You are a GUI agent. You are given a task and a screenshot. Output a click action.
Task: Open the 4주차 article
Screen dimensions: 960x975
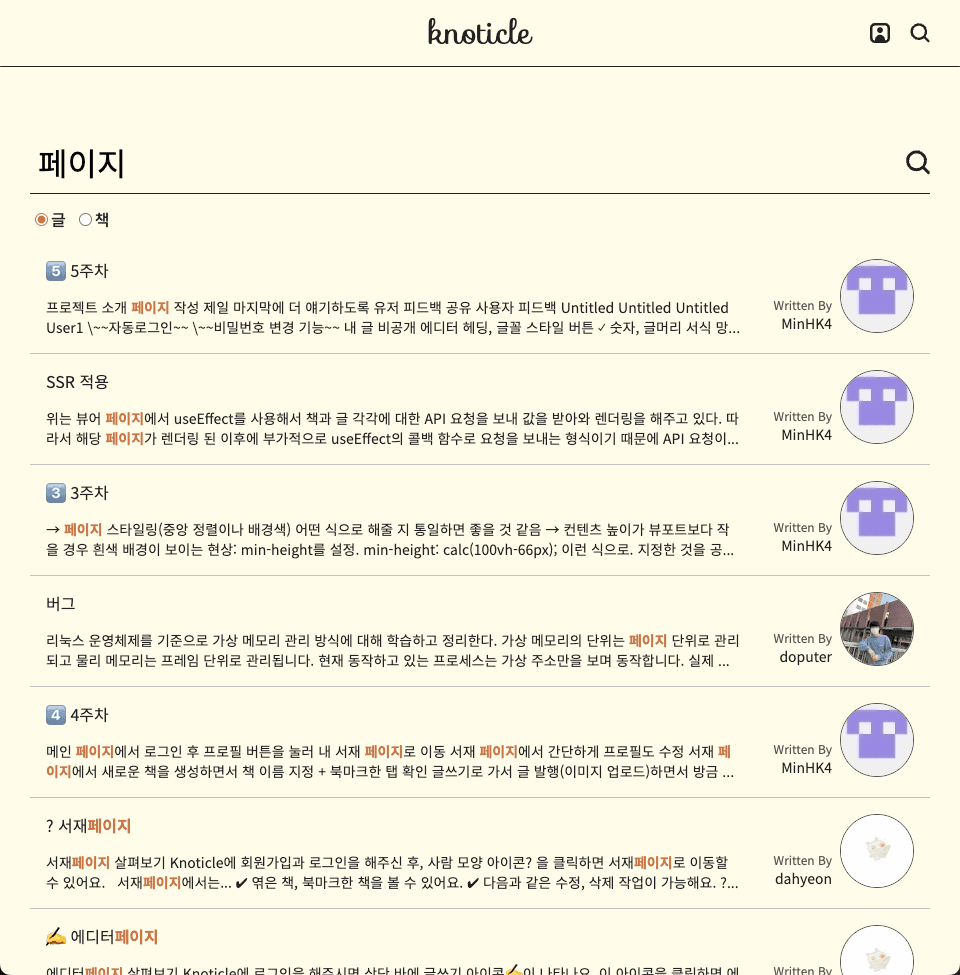[90, 715]
